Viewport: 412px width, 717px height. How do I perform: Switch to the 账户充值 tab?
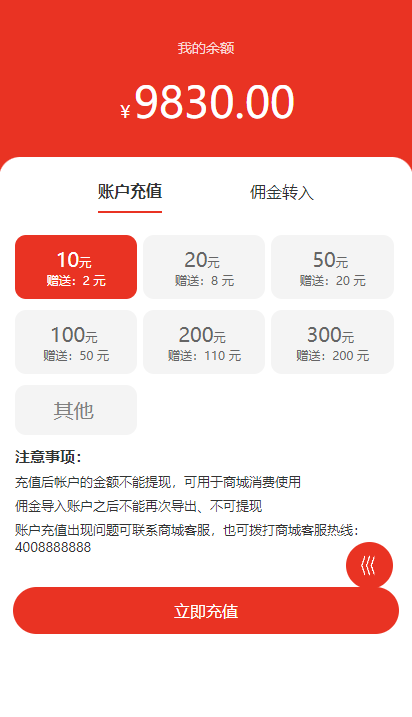tap(130, 192)
